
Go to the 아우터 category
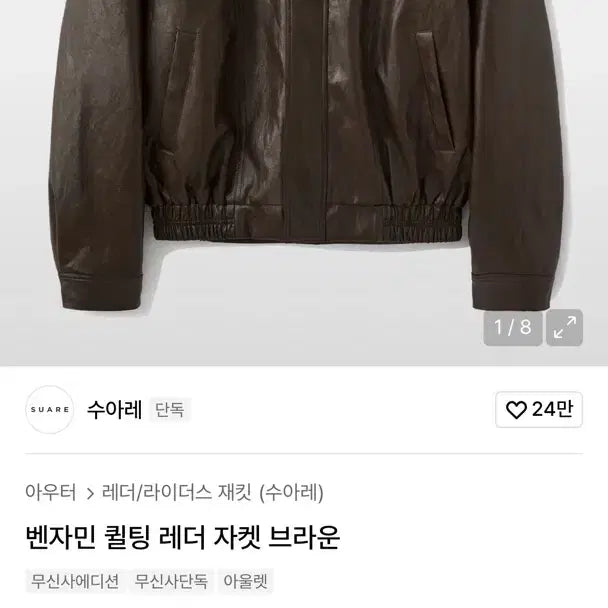[51, 492]
